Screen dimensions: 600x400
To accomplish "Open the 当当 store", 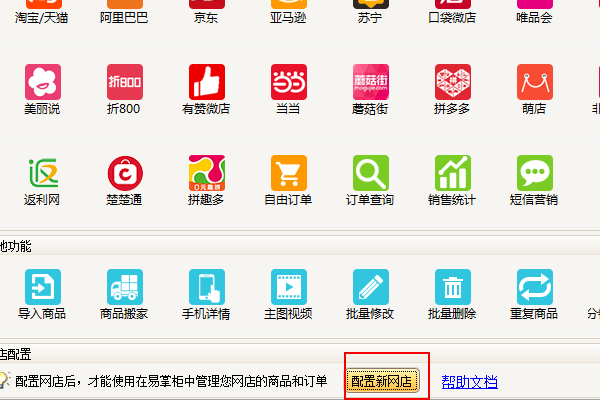I will click(289, 82).
